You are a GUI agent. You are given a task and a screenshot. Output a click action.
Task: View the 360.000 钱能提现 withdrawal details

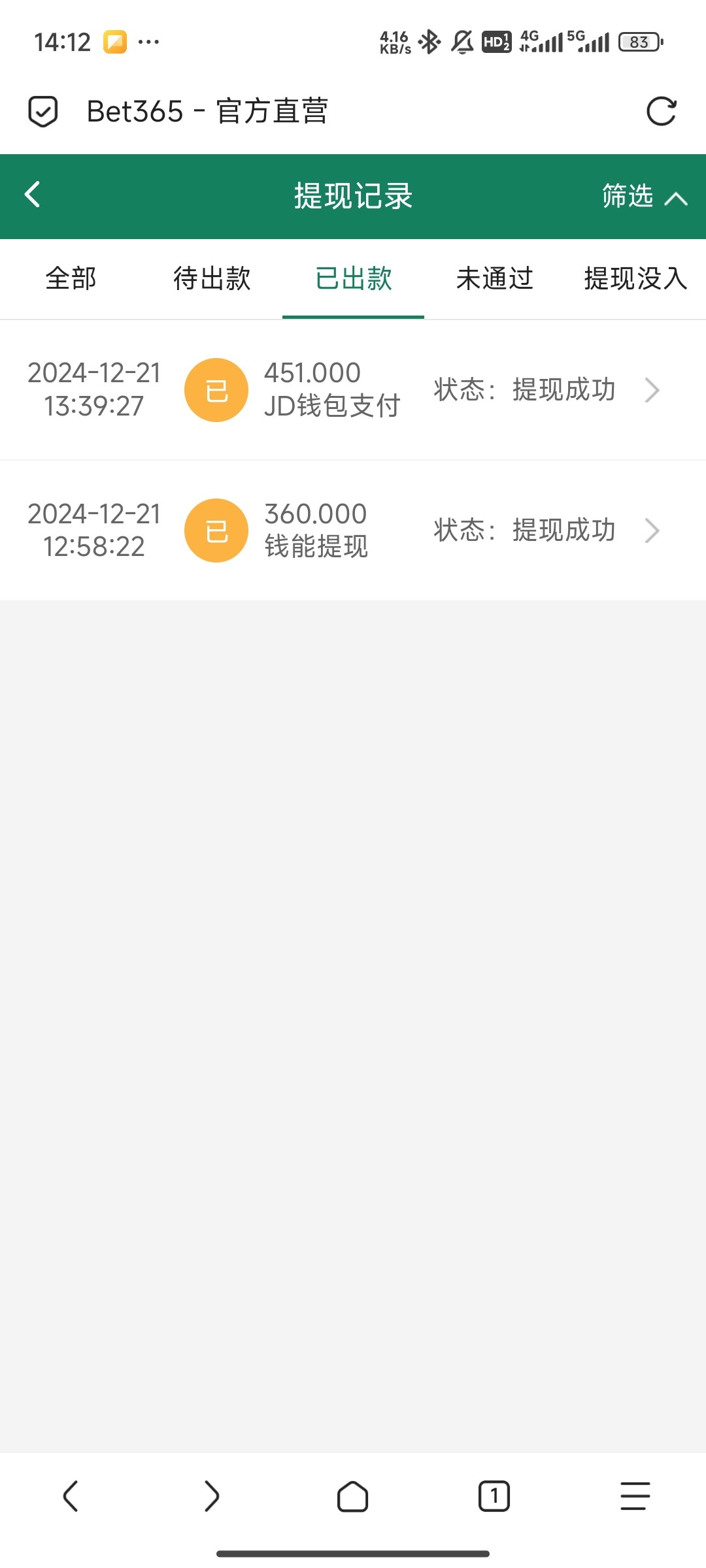pos(353,531)
